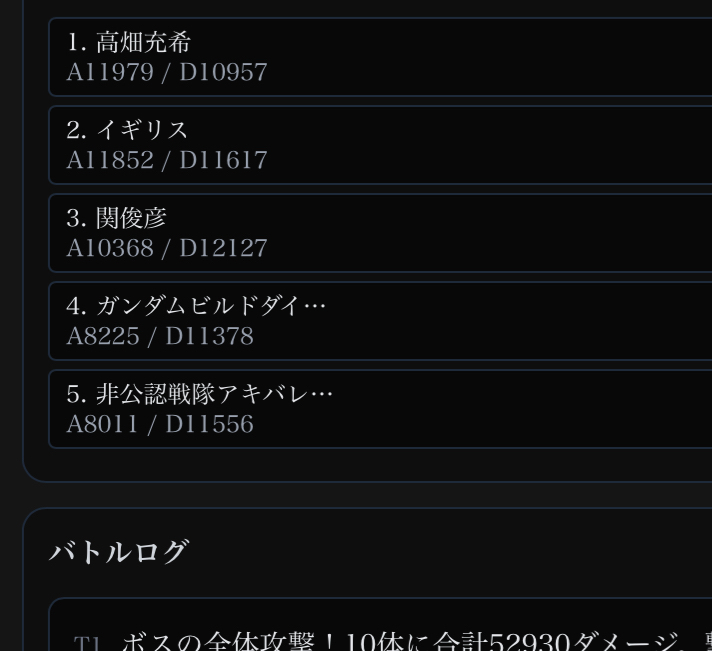Image resolution: width=712 pixels, height=651 pixels.
Task: Open the entry for 高畑充希
Action: coord(380,57)
